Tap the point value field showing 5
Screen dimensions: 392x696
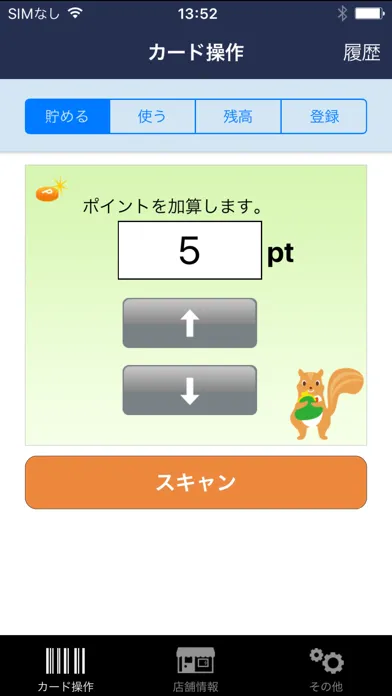click(x=190, y=250)
